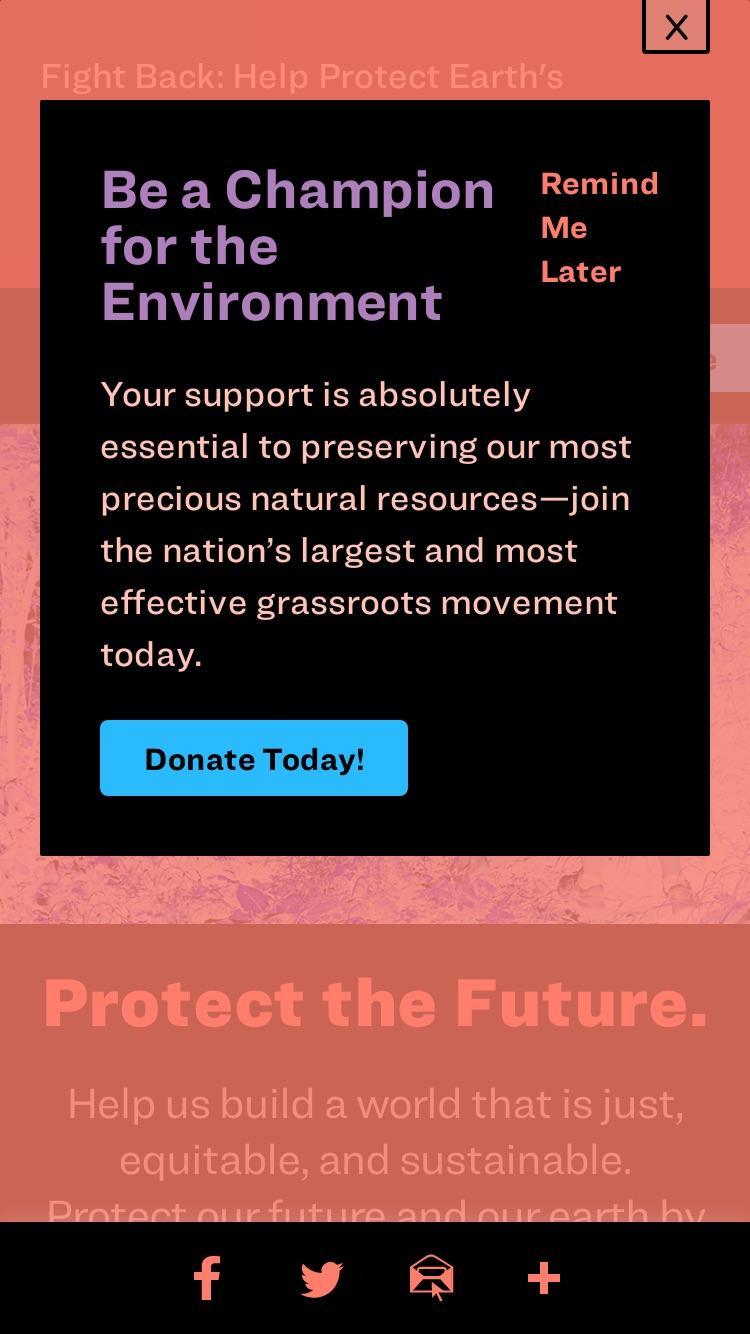The image size is (750, 1334).
Task: Open more sharing options with plus icon
Action: (544, 1278)
